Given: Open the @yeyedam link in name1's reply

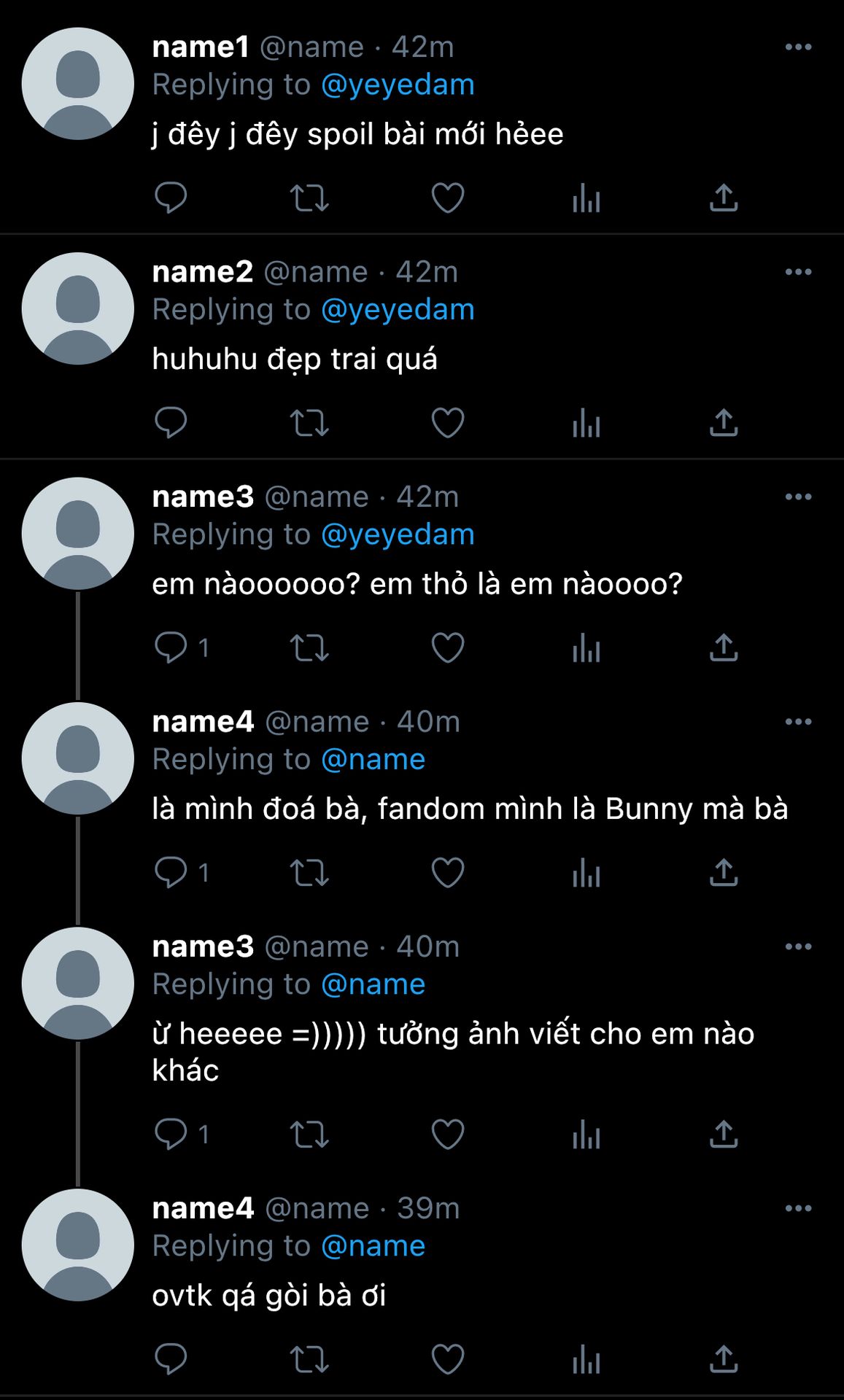Looking at the screenshot, I should pyautogui.click(x=398, y=85).
